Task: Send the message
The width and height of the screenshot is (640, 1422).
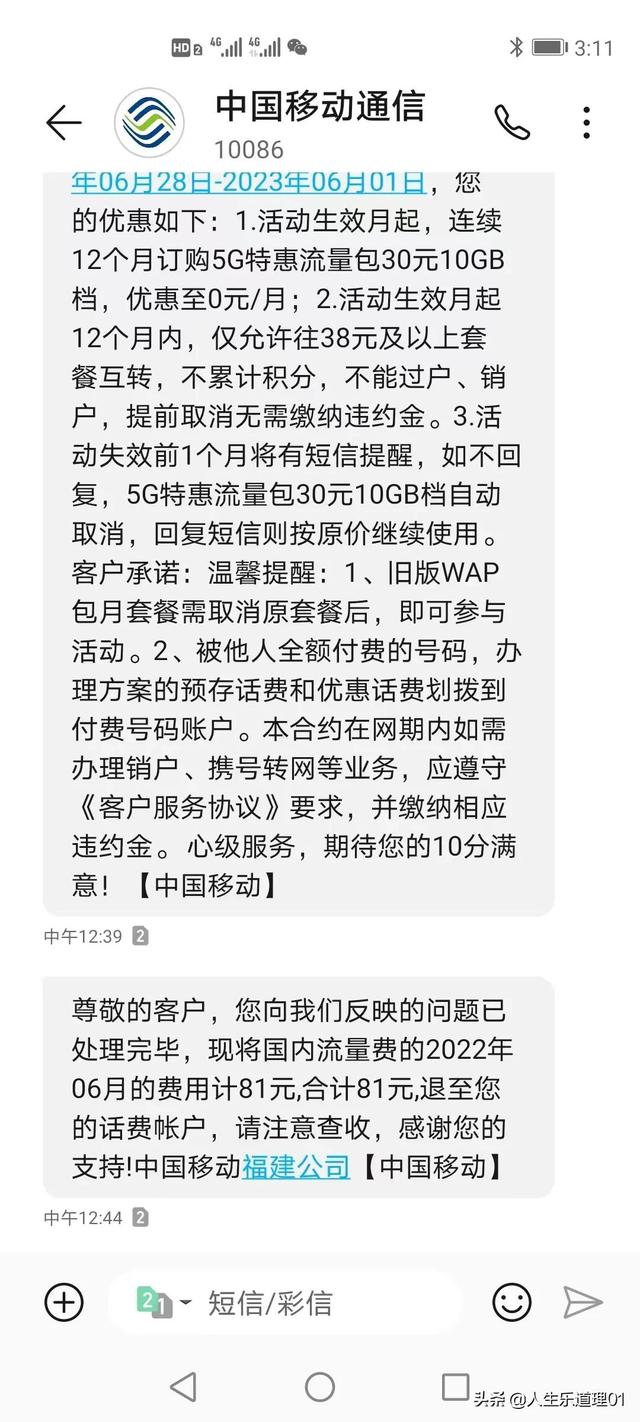Action: 583,1302
